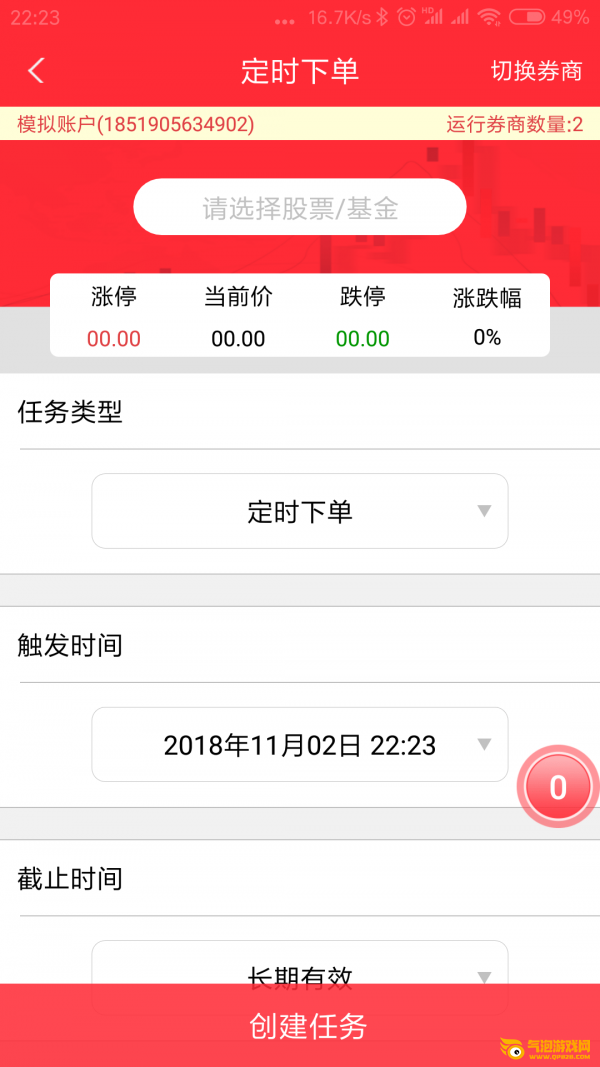The width and height of the screenshot is (600, 1067).
Task: Open the 请选择股票/基金 stock selection field
Action: pos(300,208)
